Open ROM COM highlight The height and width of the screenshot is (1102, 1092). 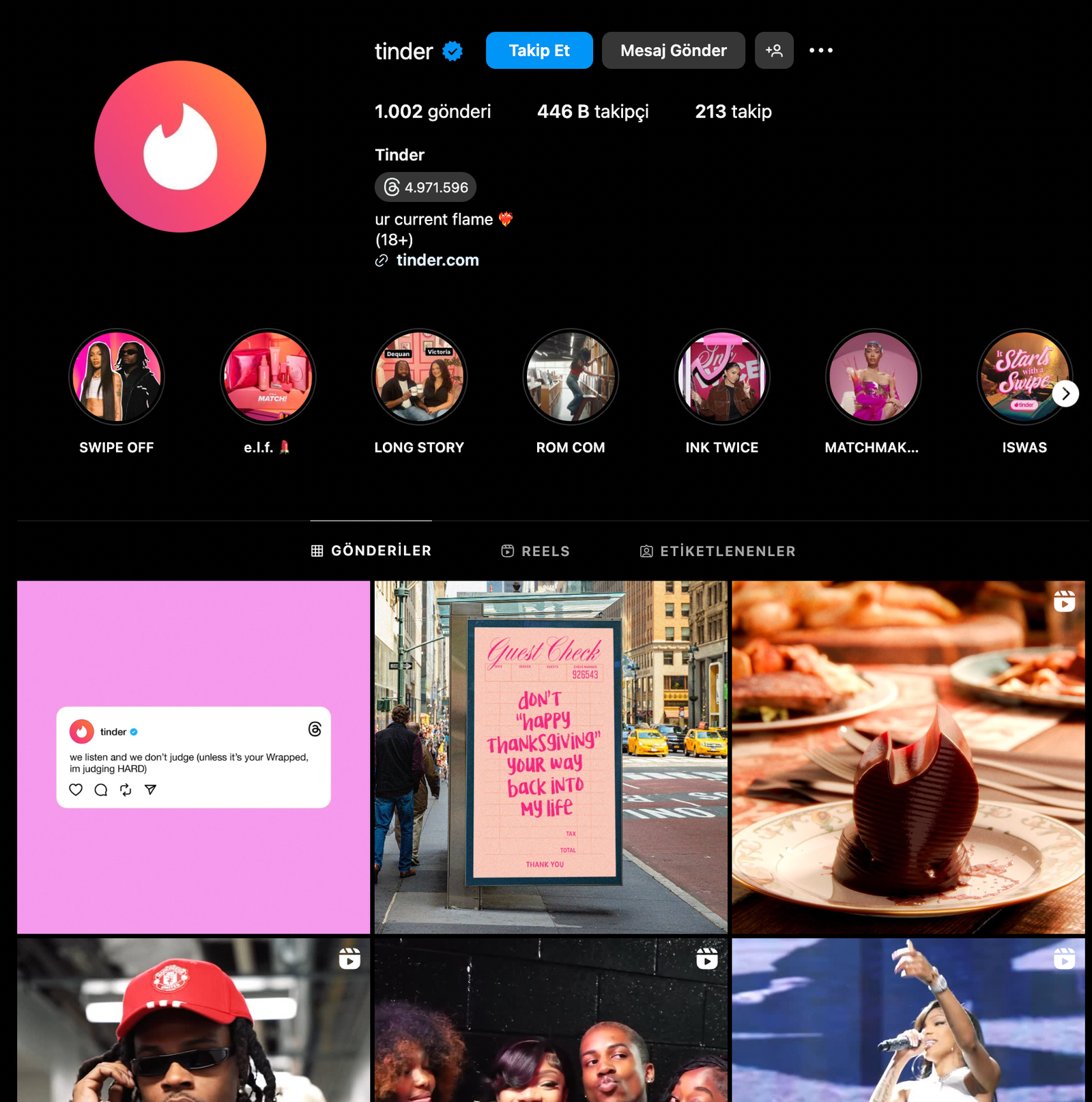point(571,377)
